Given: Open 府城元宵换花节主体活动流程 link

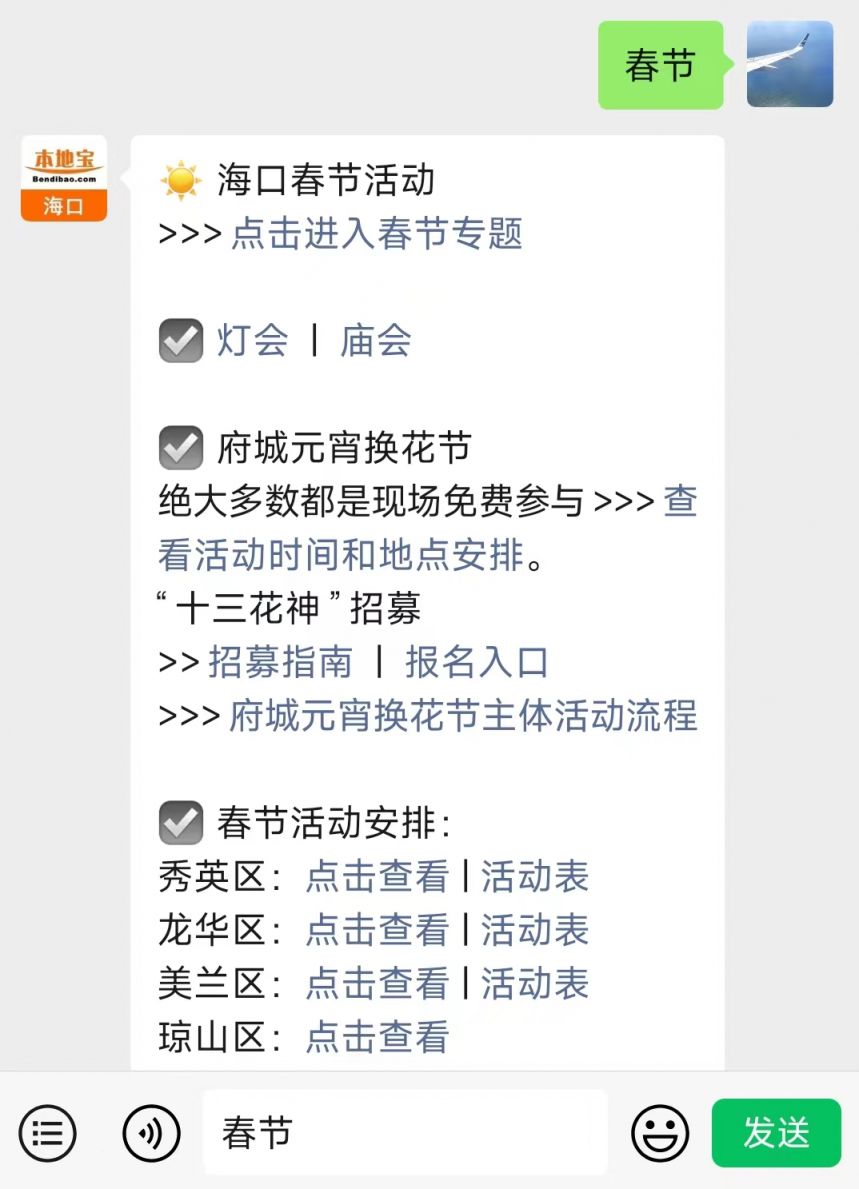Looking at the screenshot, I should (463, 716).
